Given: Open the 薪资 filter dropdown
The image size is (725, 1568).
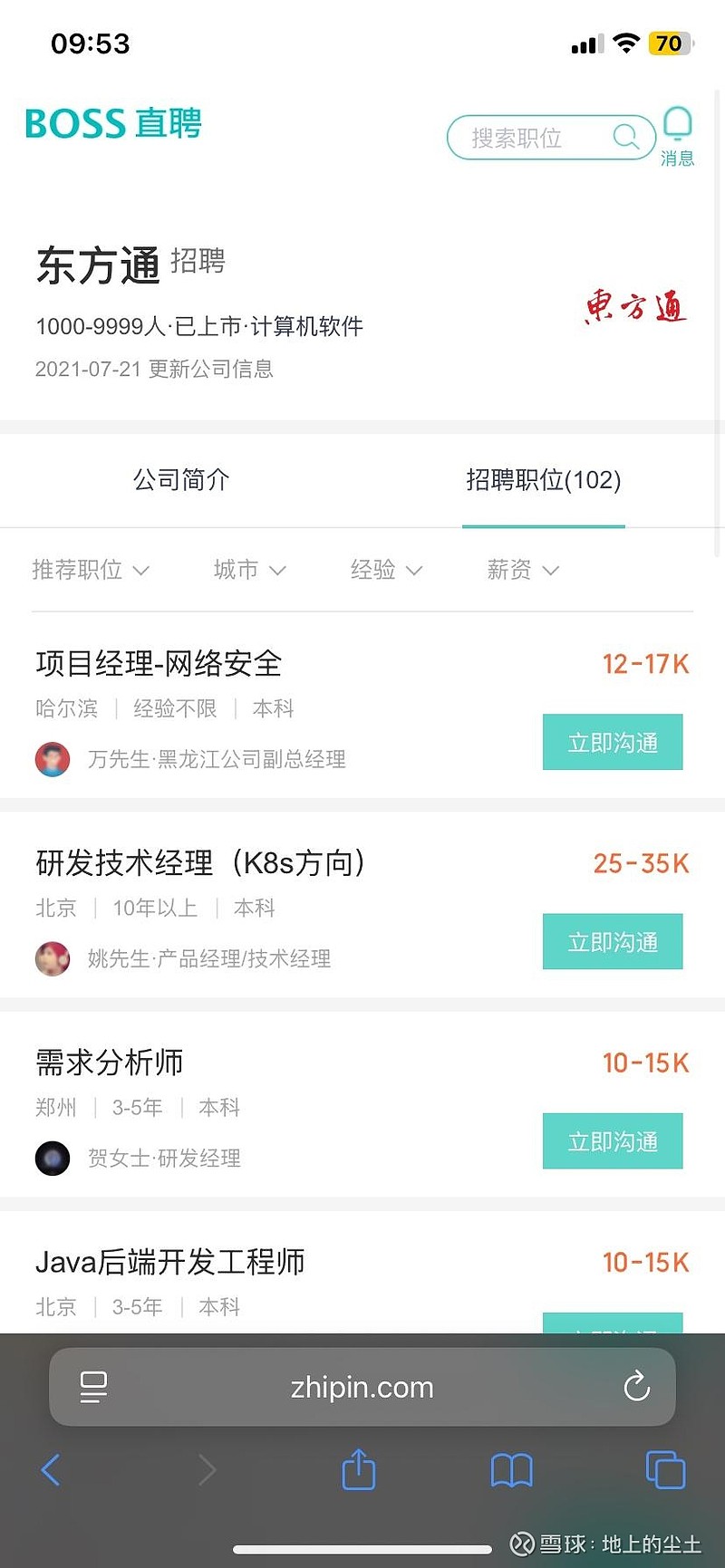Looking at the screenshot, I should click(x=523, y=570).
